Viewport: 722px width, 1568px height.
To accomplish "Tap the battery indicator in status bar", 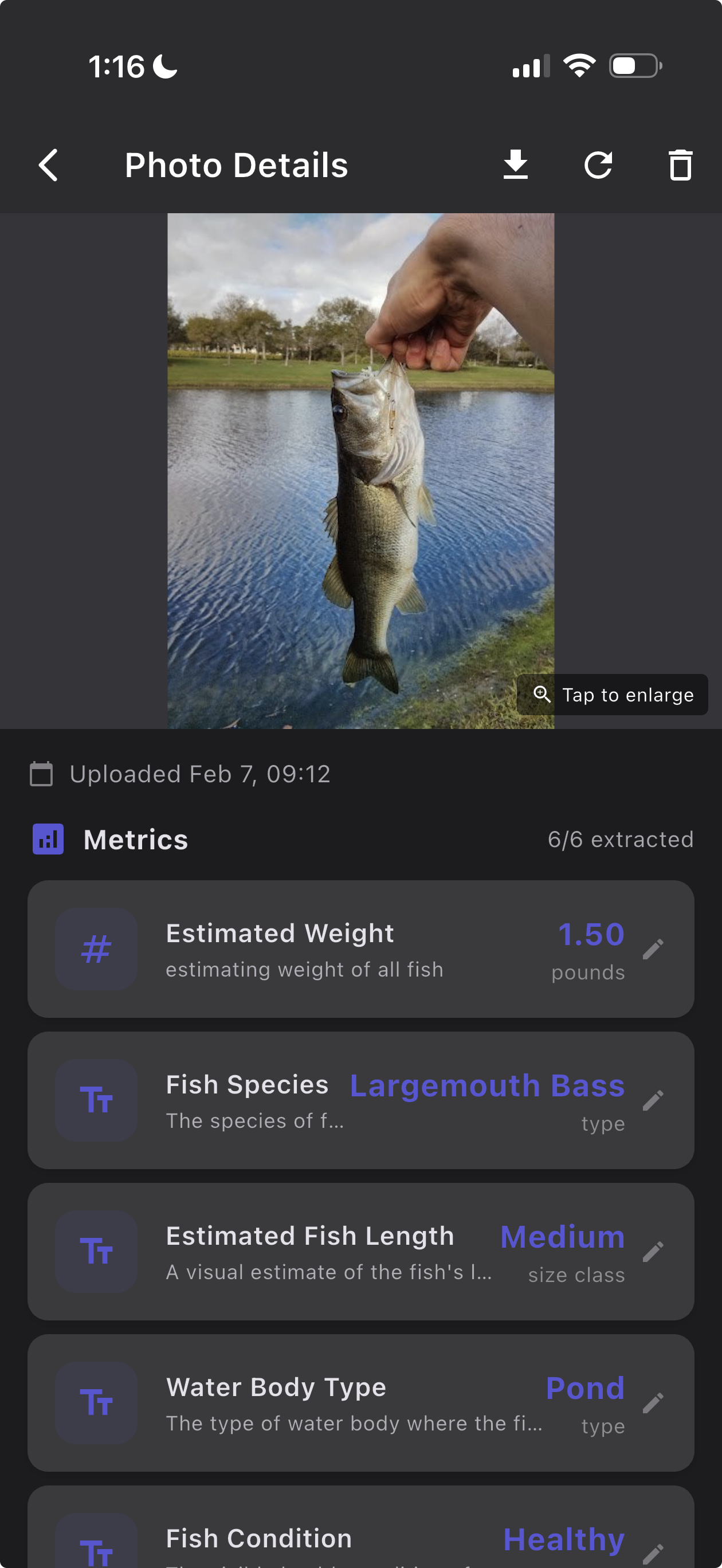I will [633, 66].
